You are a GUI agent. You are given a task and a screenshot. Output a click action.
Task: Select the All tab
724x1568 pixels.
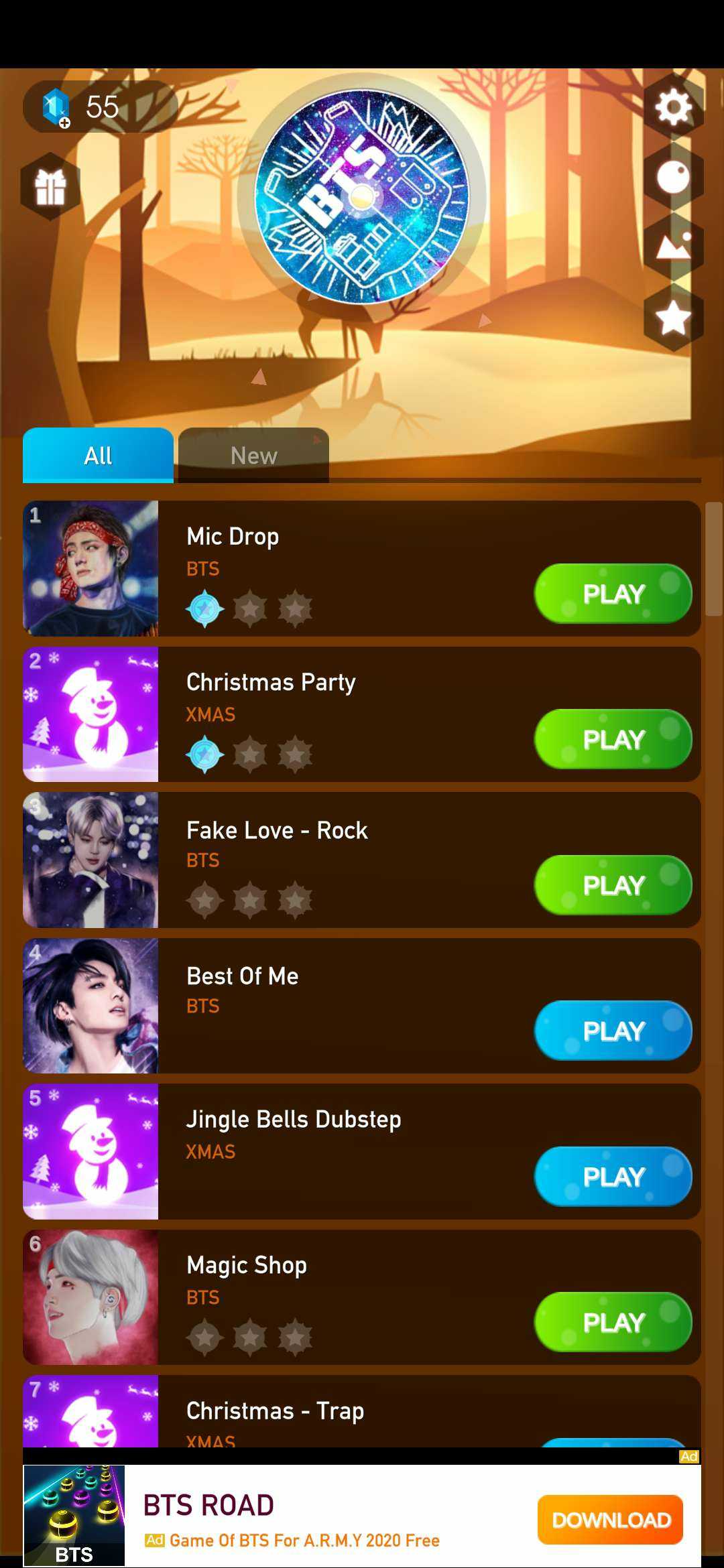click(x=98, y=456)
